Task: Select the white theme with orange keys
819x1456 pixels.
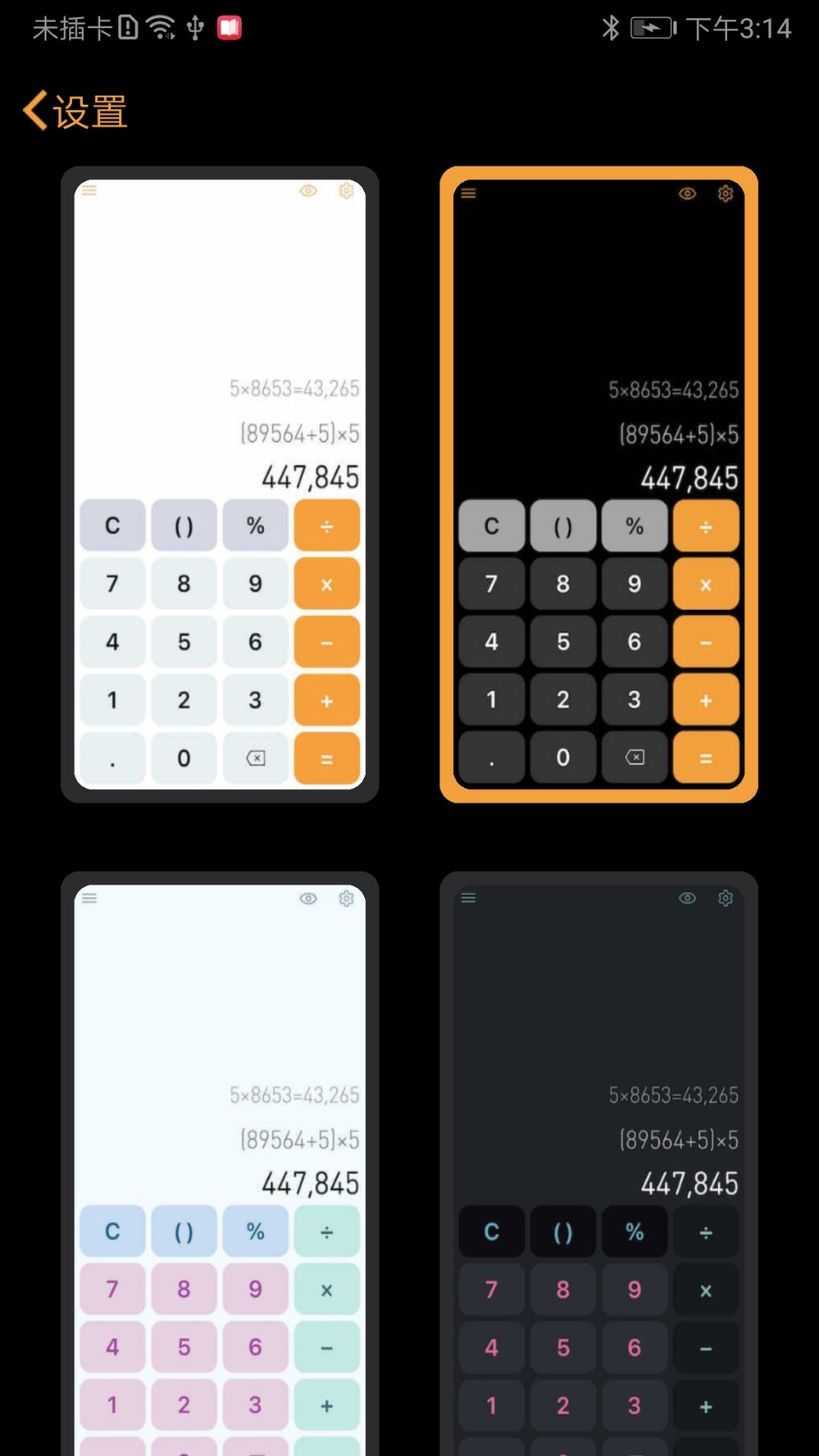Action: pos(219,484)
